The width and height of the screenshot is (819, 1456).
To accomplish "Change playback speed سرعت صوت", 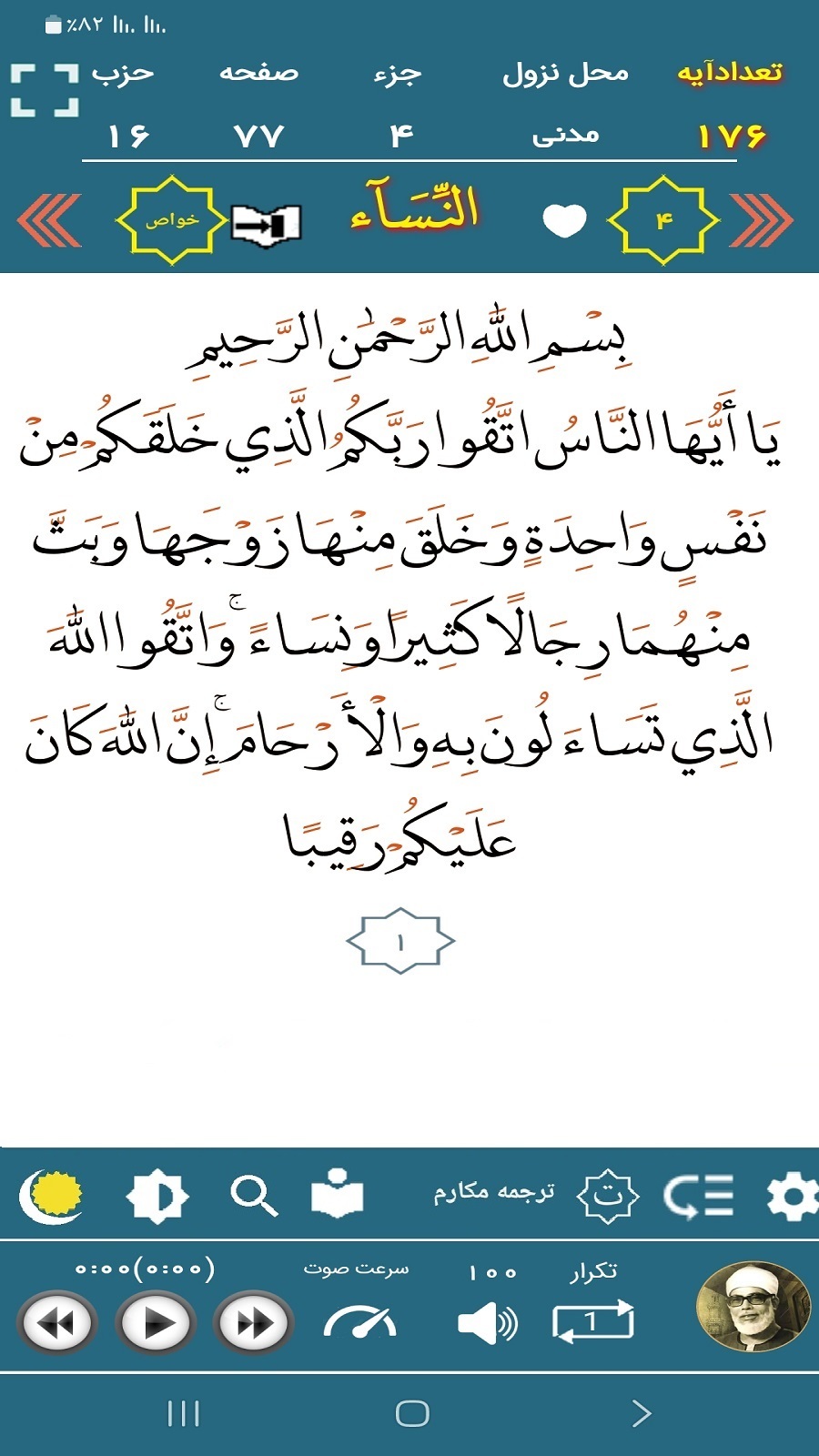I will (x=359, y=1321).
